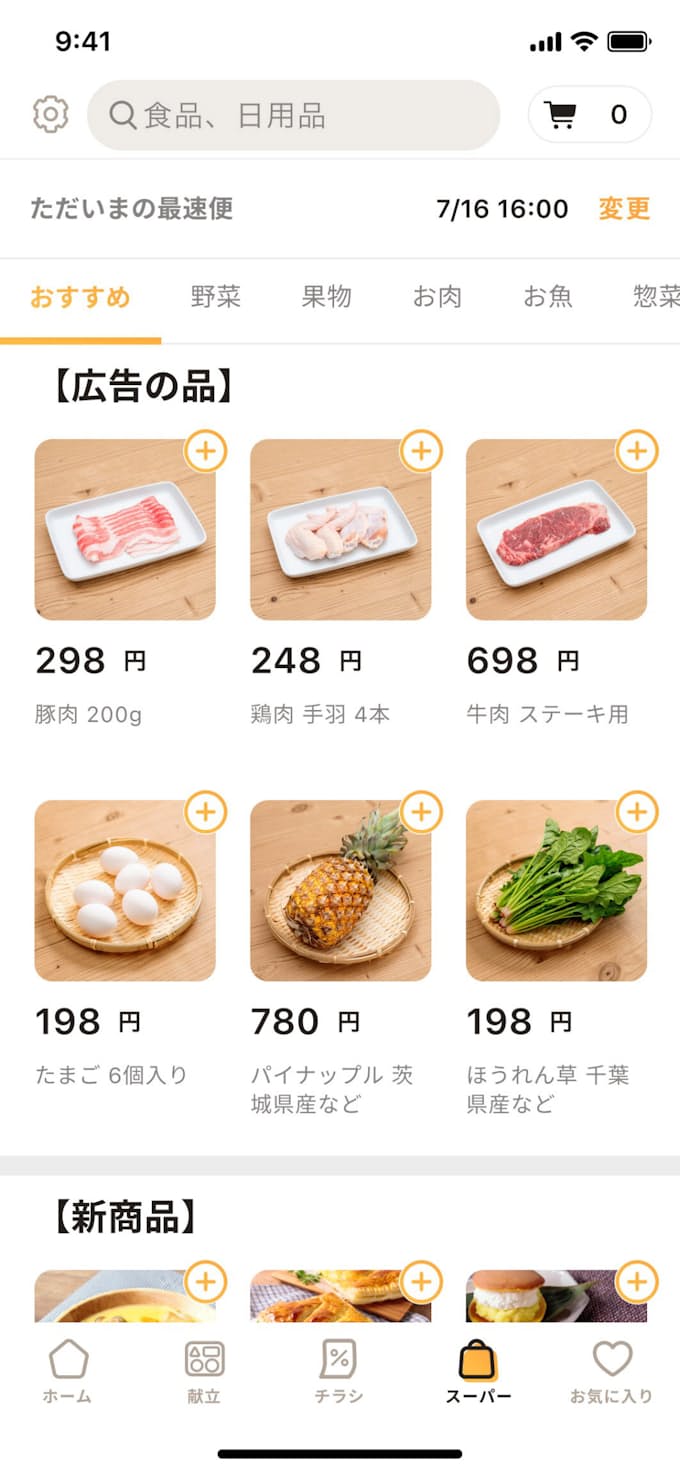Image resolution: width=680 pixels, height=1473 pixels.
Task: Open the settings gear icon
Action: pos(50,115)
